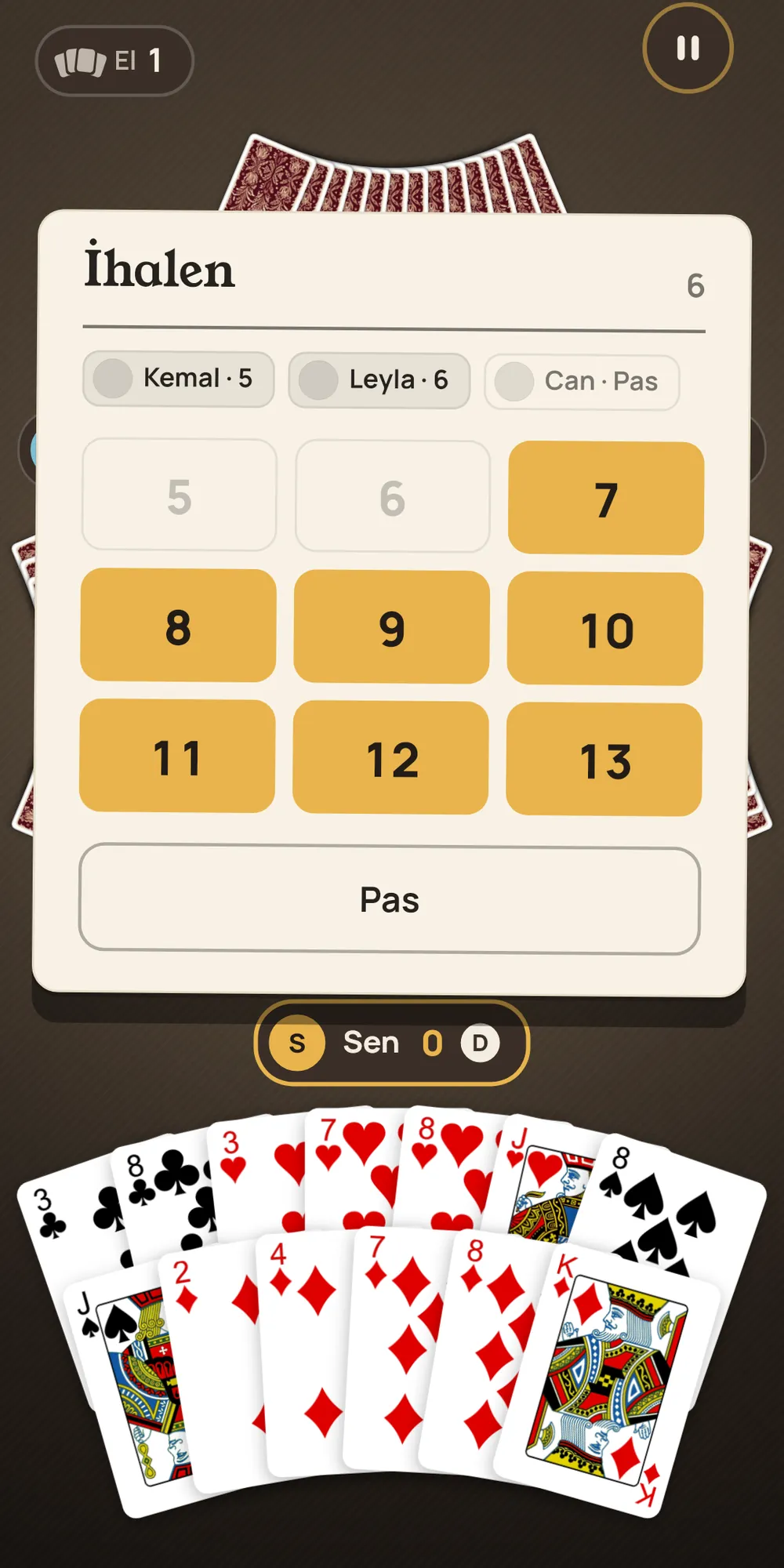Bid 8 tricks

click(178, 626)
